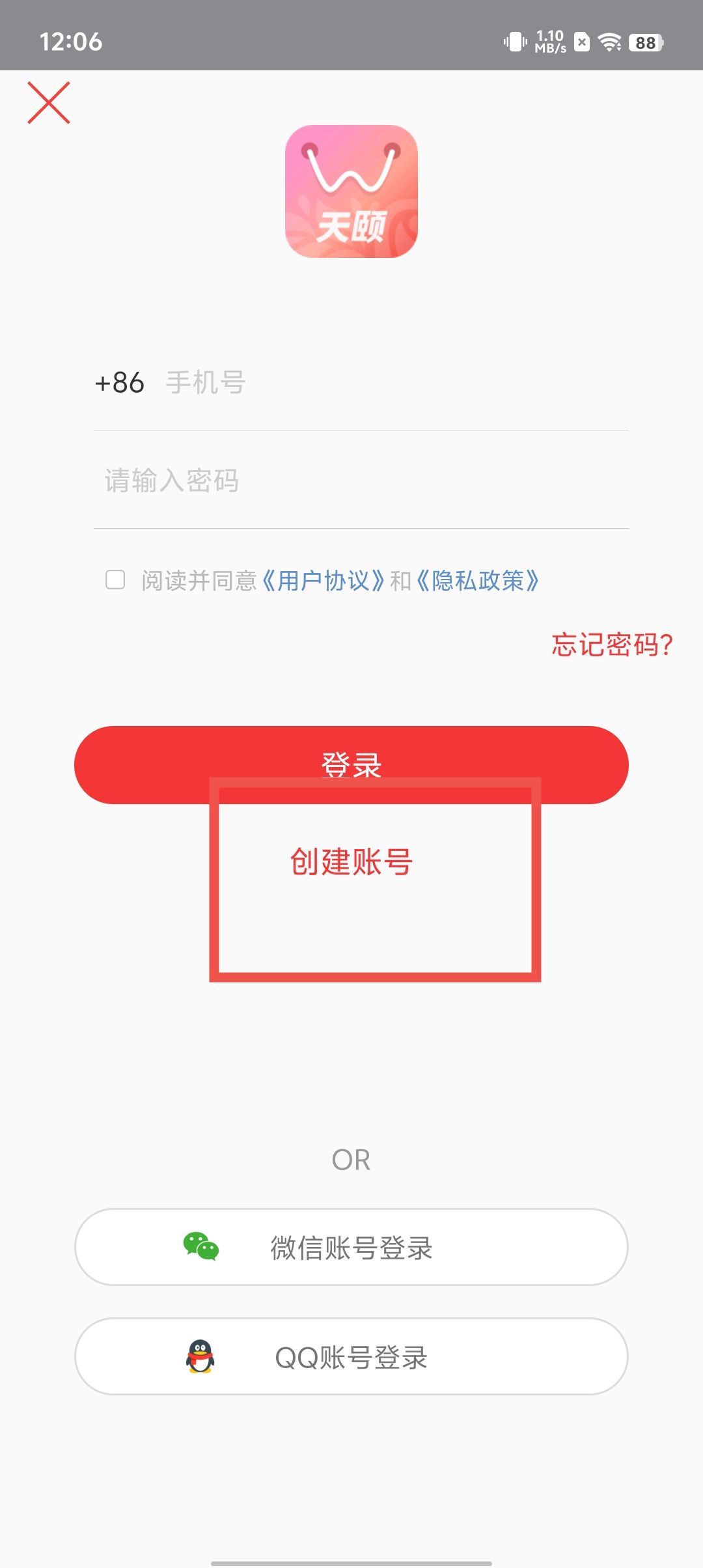Viewport: 703px width, 1568px height.
Task: Check the agreement checkbox
Action: click(x=115, y=580)
